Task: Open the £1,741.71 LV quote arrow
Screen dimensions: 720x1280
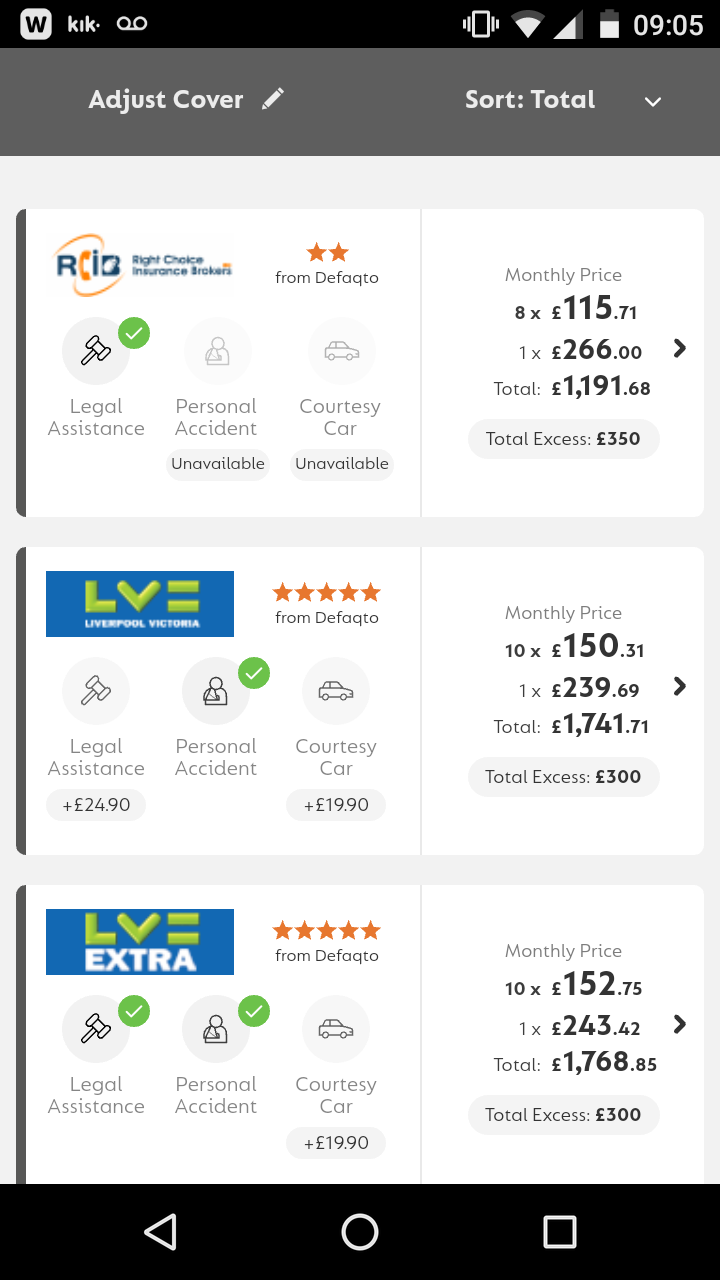Action: [x=679, y=687]
